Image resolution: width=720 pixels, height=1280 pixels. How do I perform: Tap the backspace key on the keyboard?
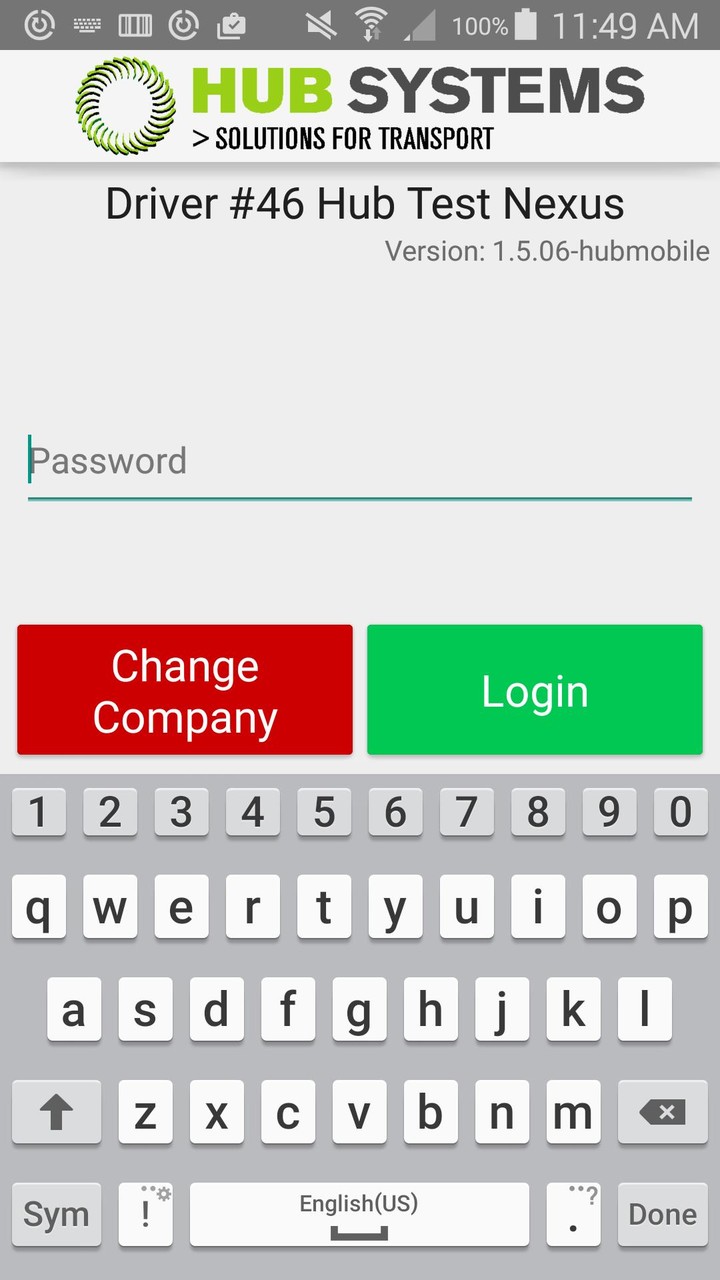click(x=661, y=1112)
